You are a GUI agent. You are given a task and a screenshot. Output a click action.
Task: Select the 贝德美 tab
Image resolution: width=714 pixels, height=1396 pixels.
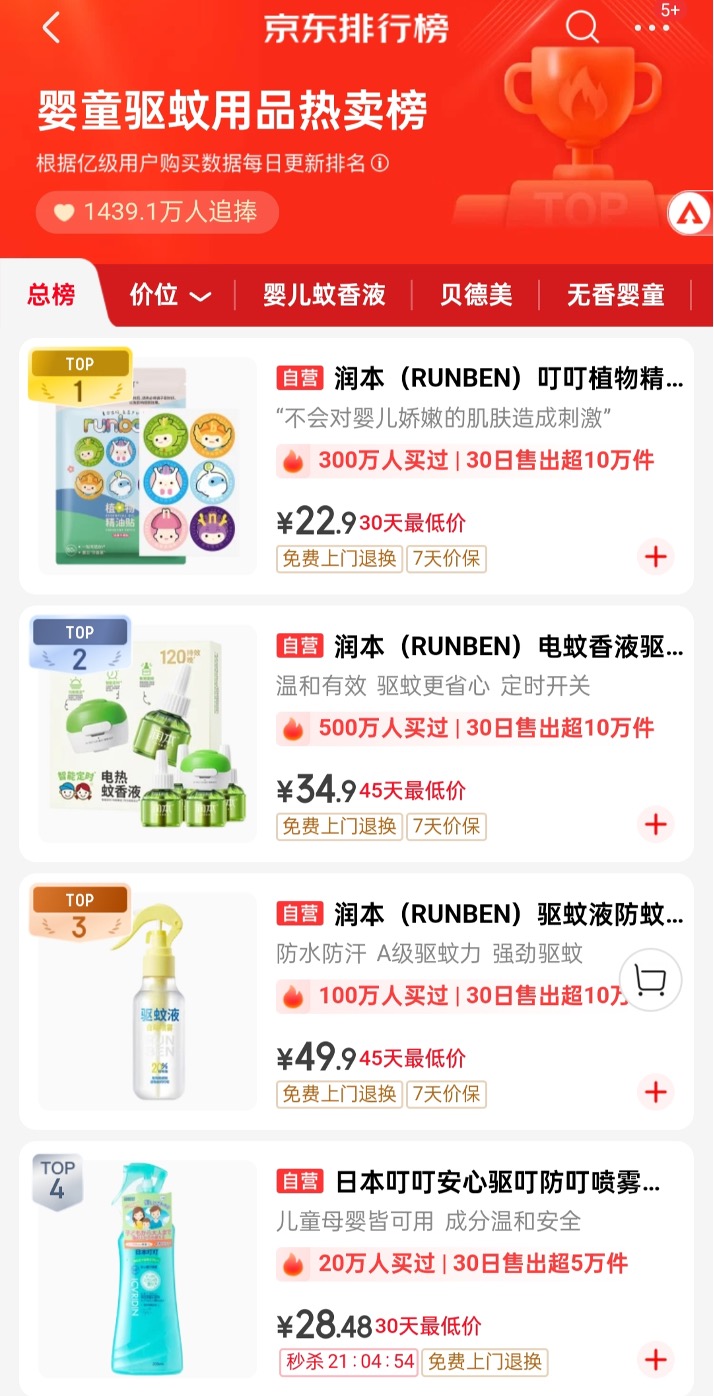[x=476, y=295]
